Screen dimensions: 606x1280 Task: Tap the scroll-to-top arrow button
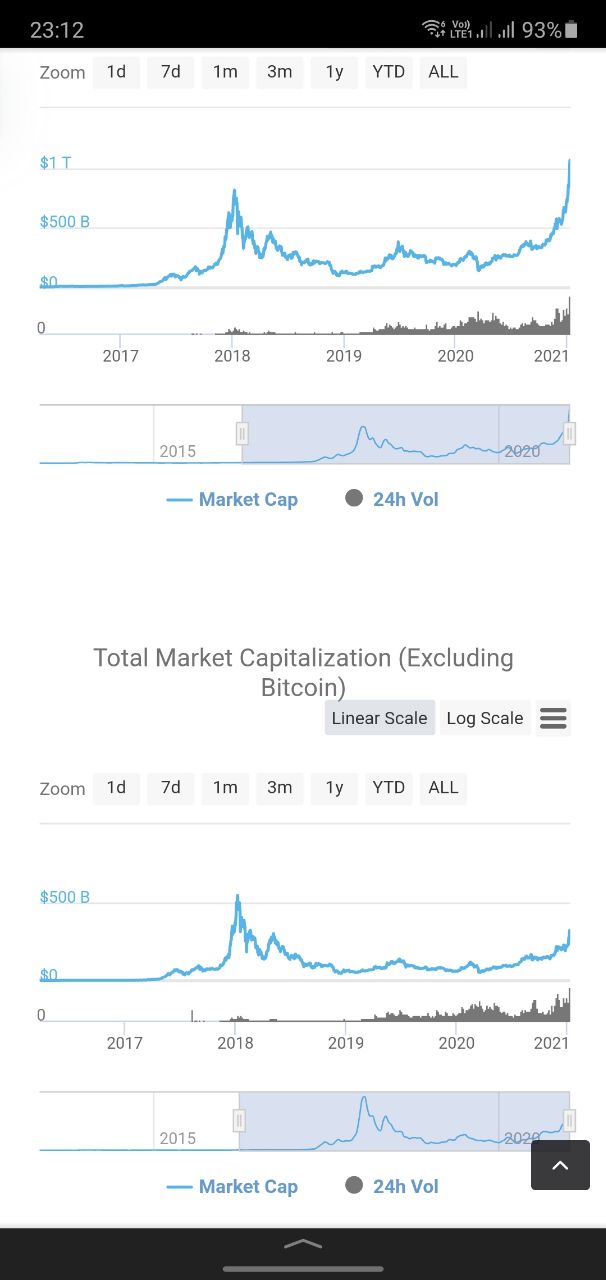[x=560, y=1165]
